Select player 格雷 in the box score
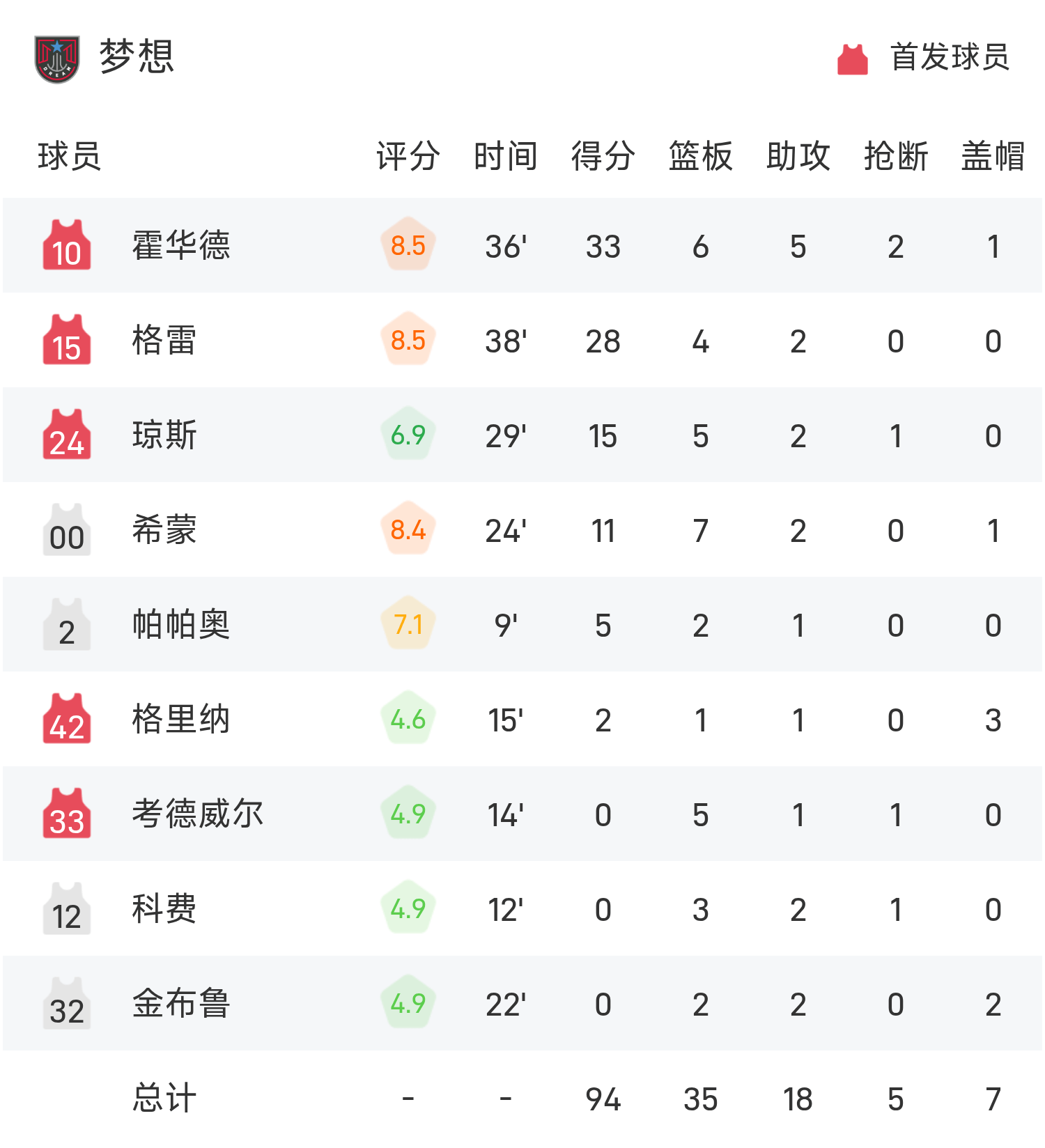This screenshot has width=1045, height=1148. coord(164,341)
